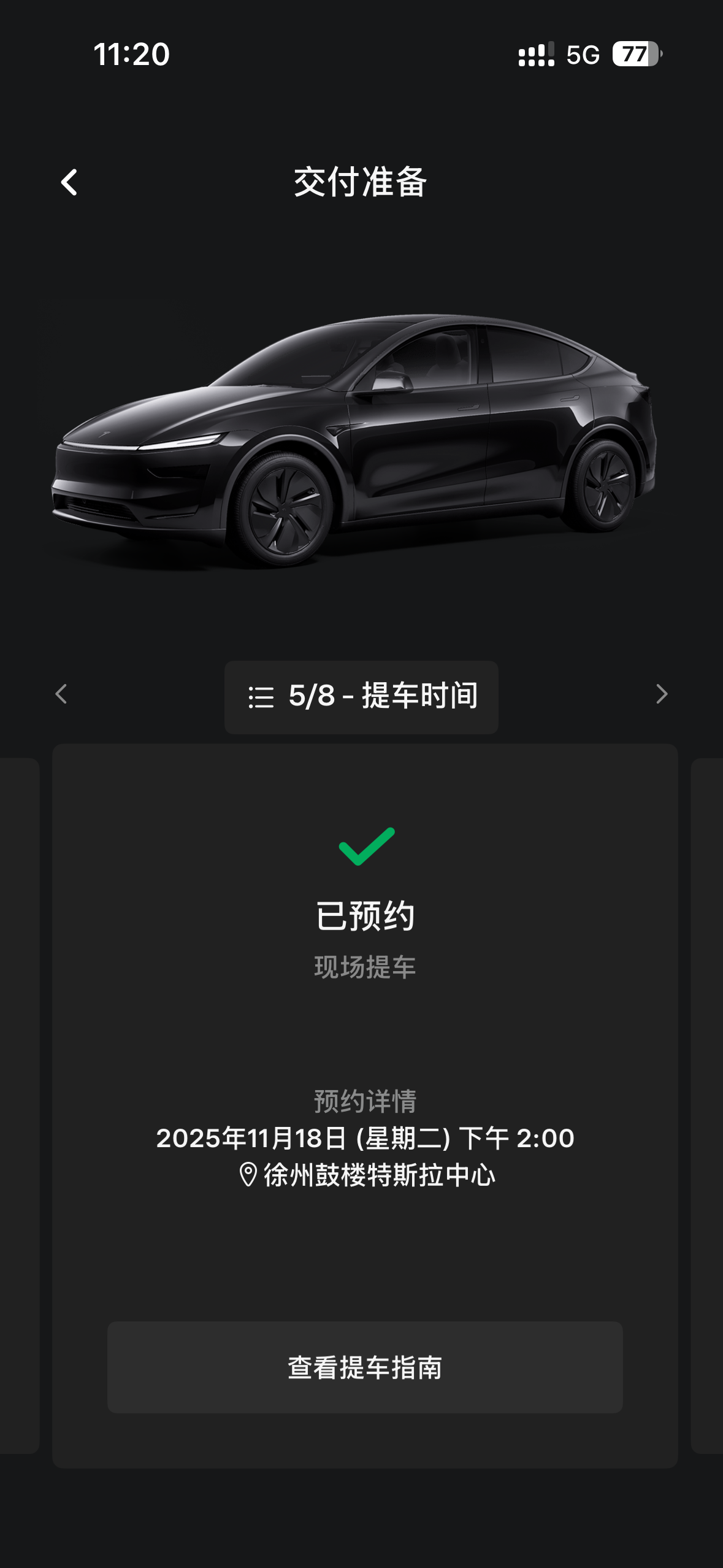Tap the clock showing 11:20 in status bar

point(131,55)
